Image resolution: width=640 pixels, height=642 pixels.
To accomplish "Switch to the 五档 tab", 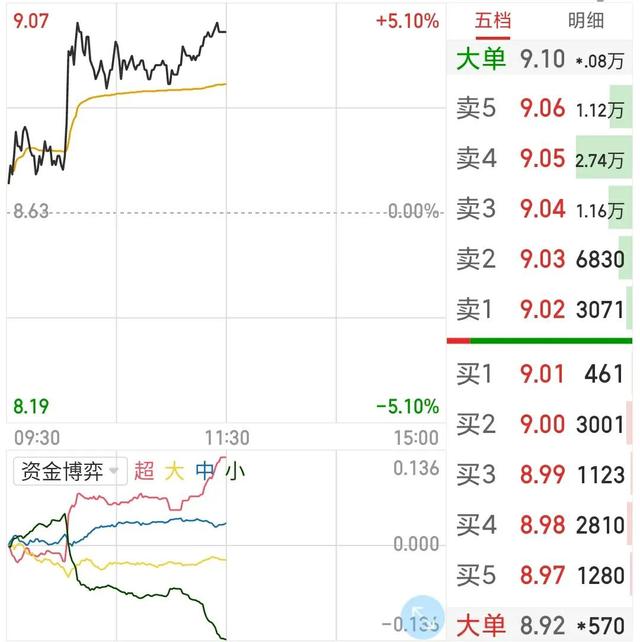I will tap(491, 20).
